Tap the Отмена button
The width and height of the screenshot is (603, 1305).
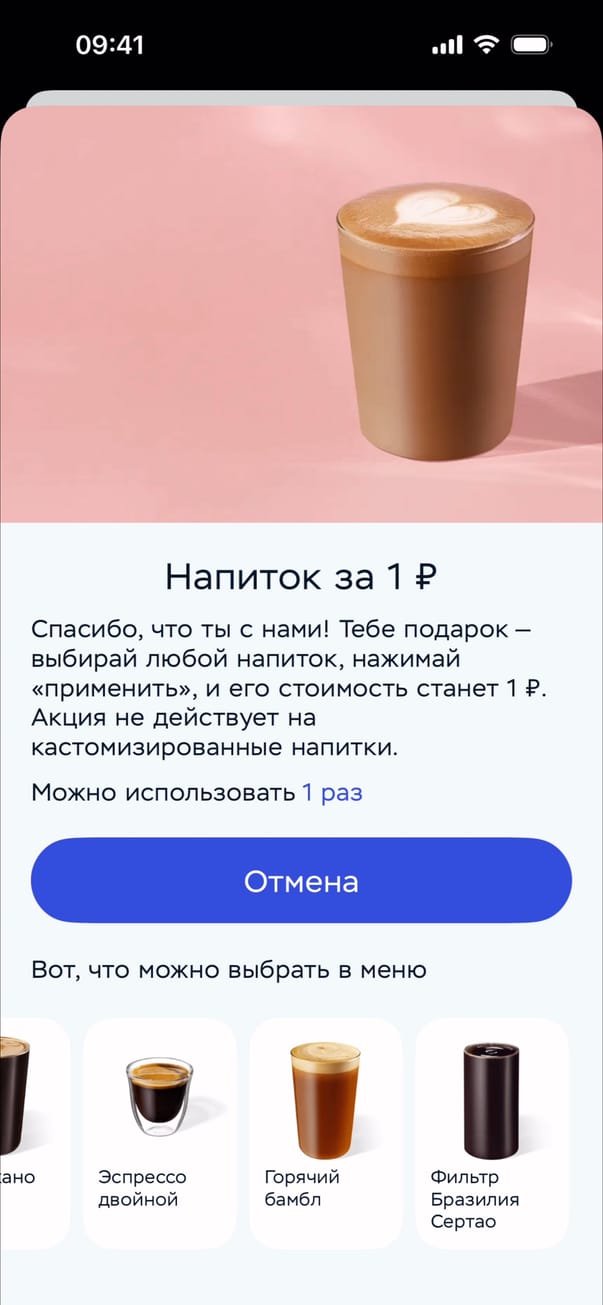(x=301, y=881)
